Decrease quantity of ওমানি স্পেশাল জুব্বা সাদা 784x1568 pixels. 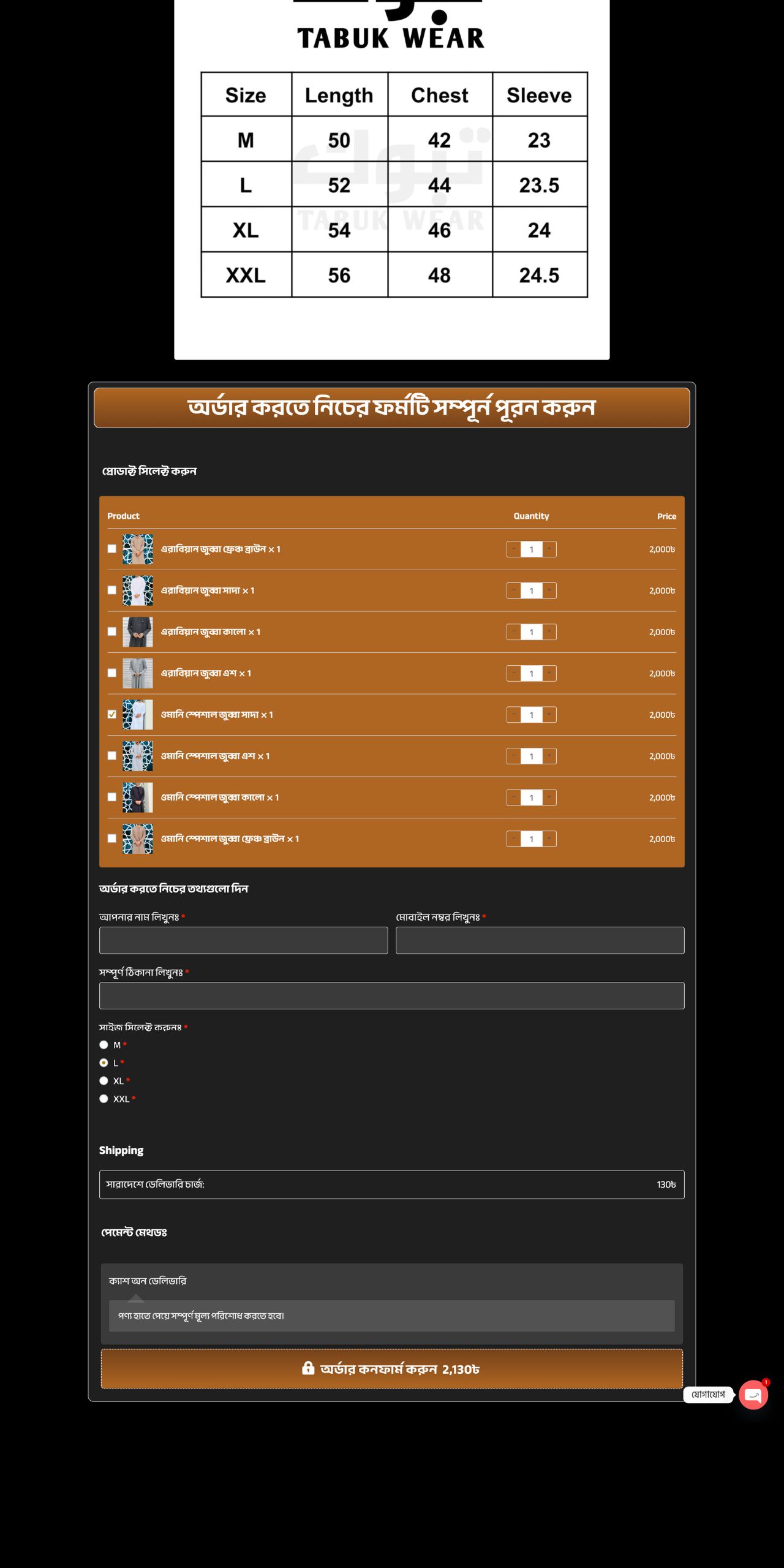tap(513, 714)
